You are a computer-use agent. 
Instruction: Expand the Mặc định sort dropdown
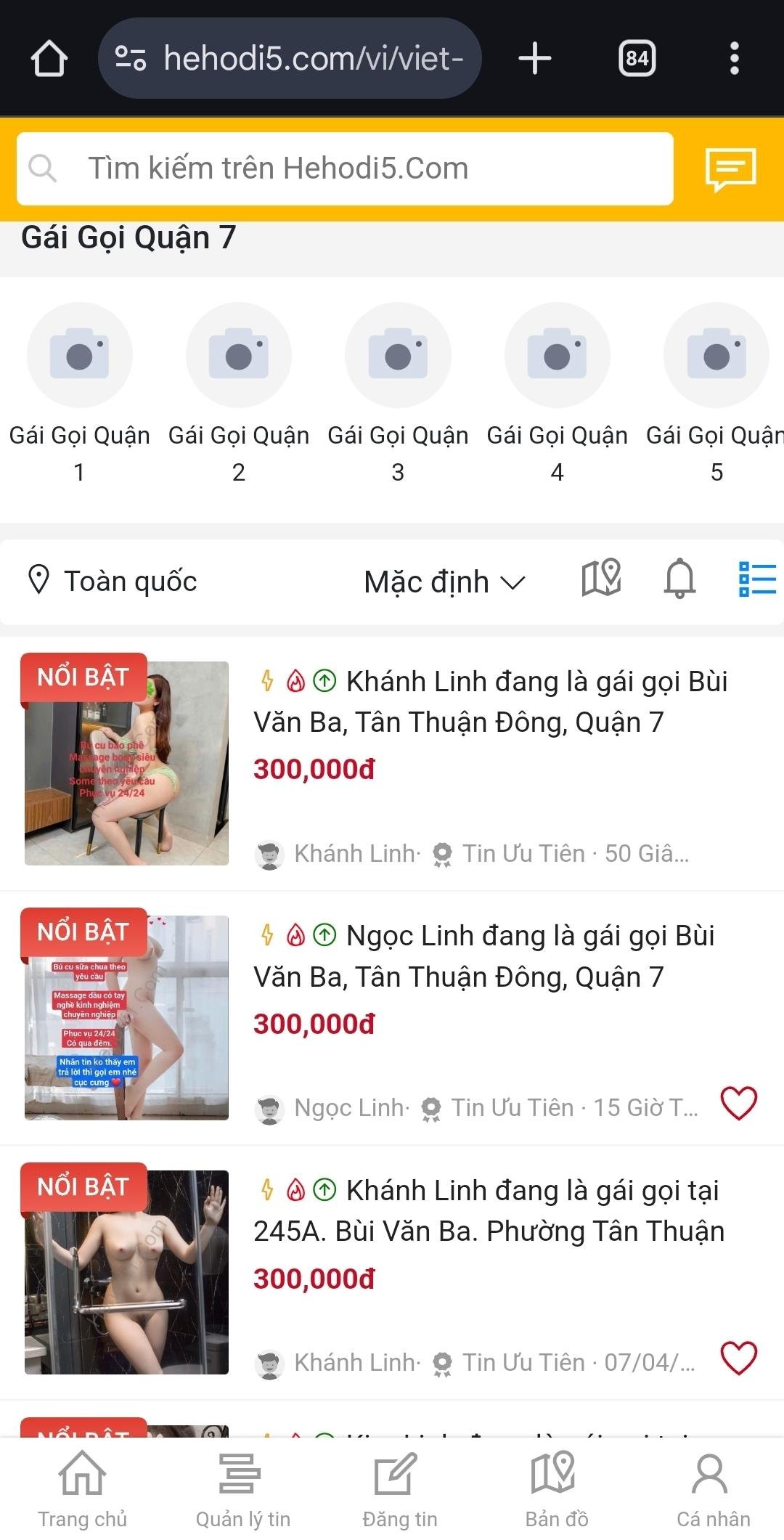[444, 582]
